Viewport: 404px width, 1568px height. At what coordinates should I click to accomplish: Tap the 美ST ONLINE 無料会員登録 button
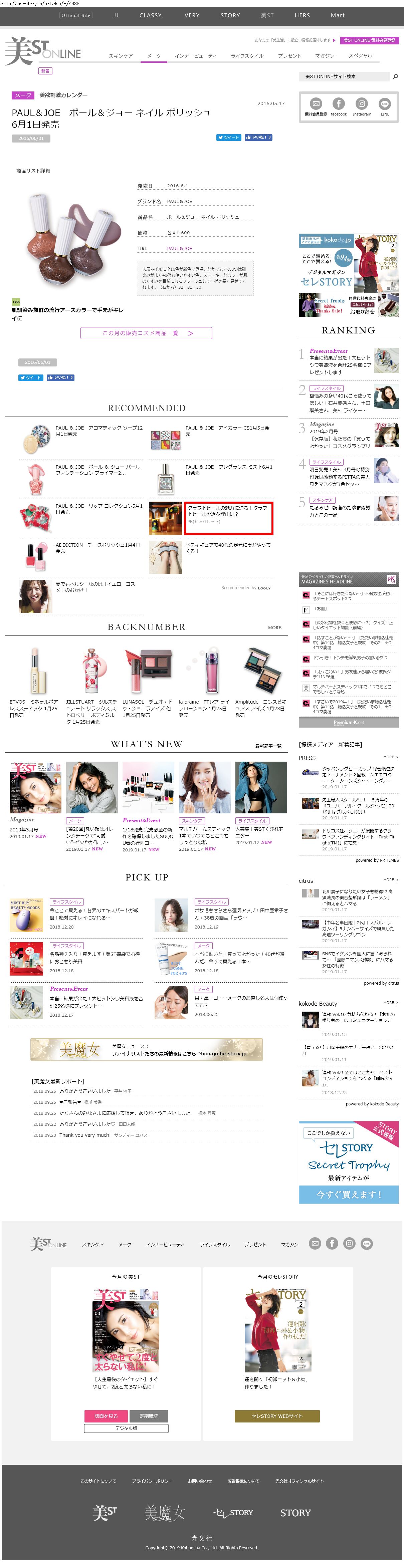click(x=369, y=40)
